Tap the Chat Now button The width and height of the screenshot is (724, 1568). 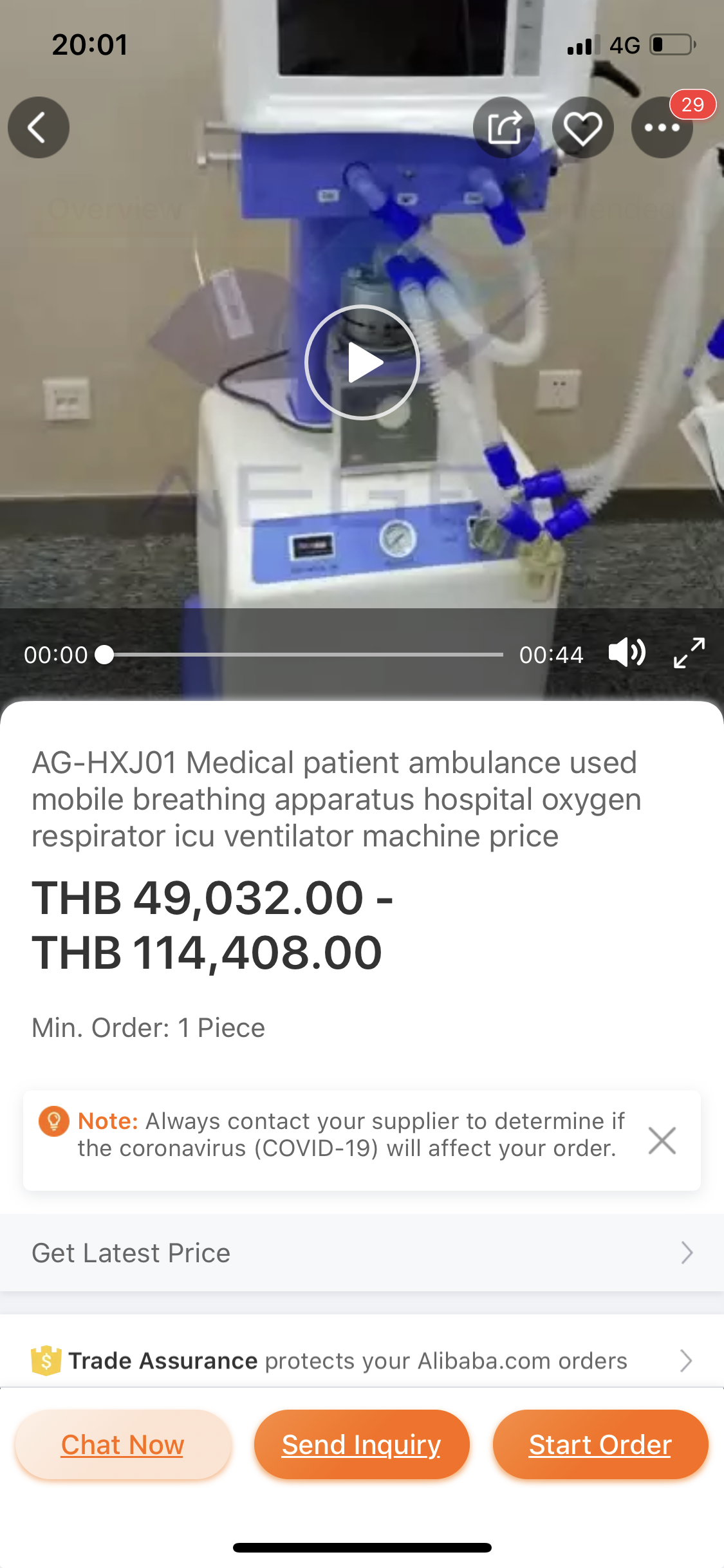pos(123,1444)
